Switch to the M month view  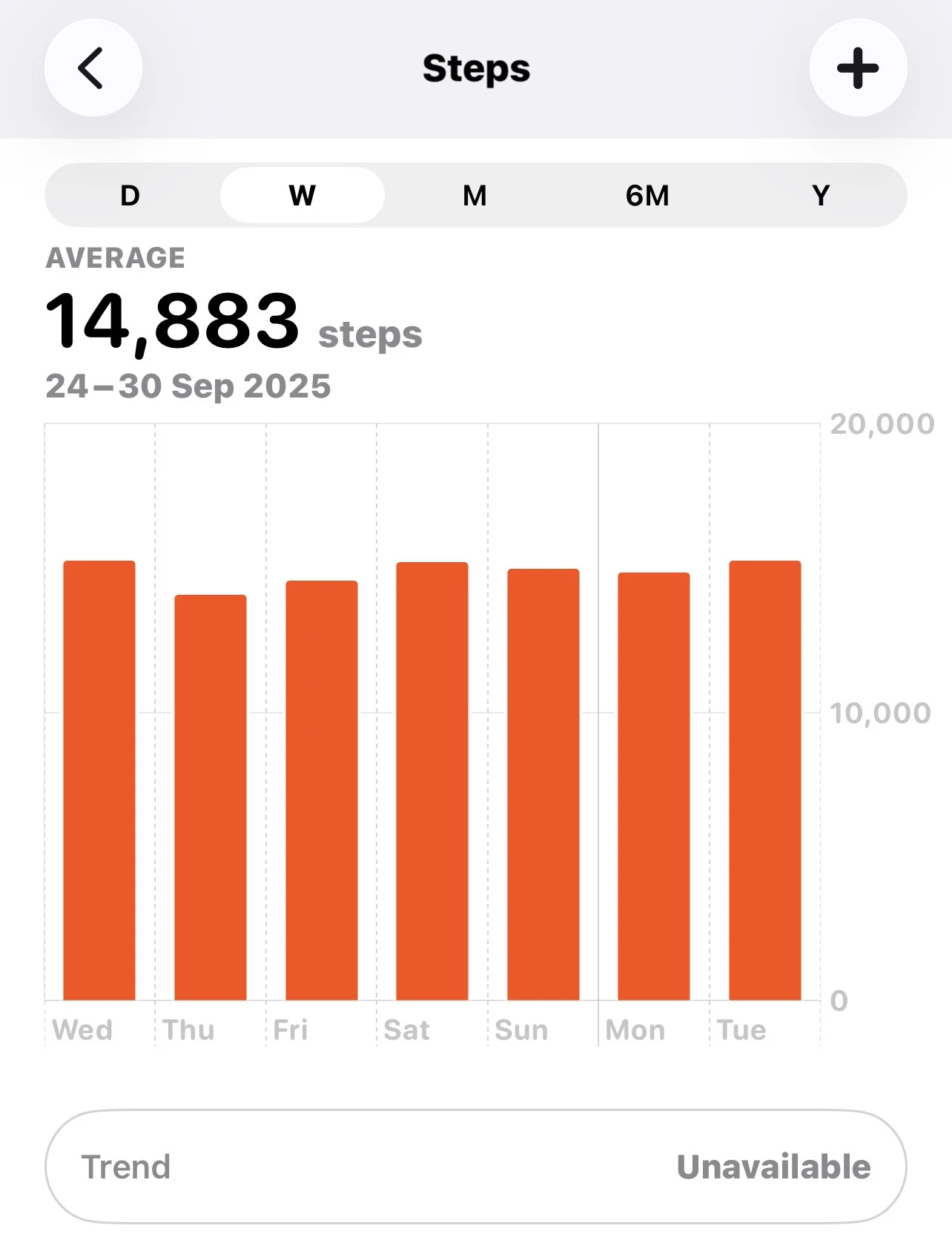(x=475, y=196)
